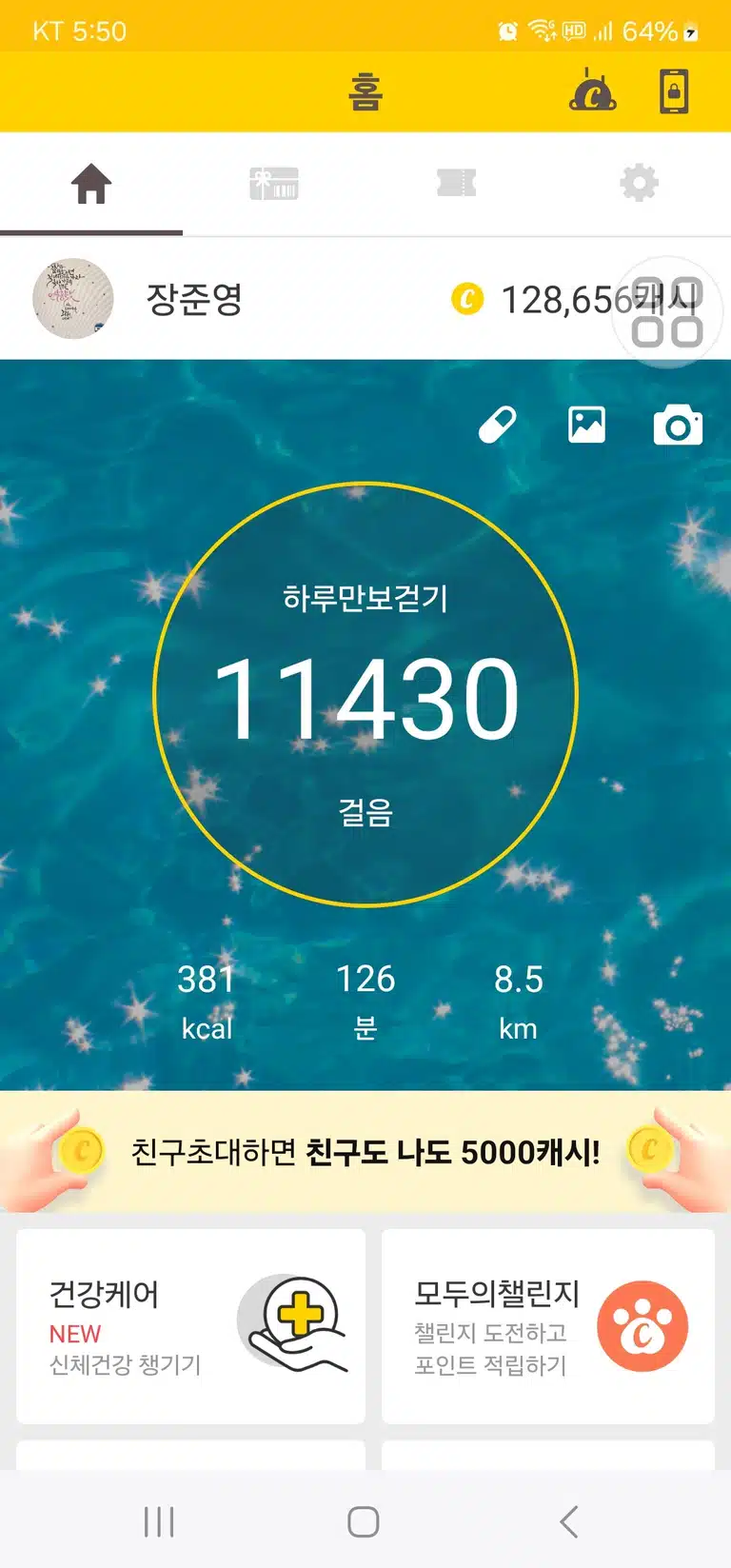Open the cash snail icon in header
This screenshot has height=1568, width=731.
593,91
